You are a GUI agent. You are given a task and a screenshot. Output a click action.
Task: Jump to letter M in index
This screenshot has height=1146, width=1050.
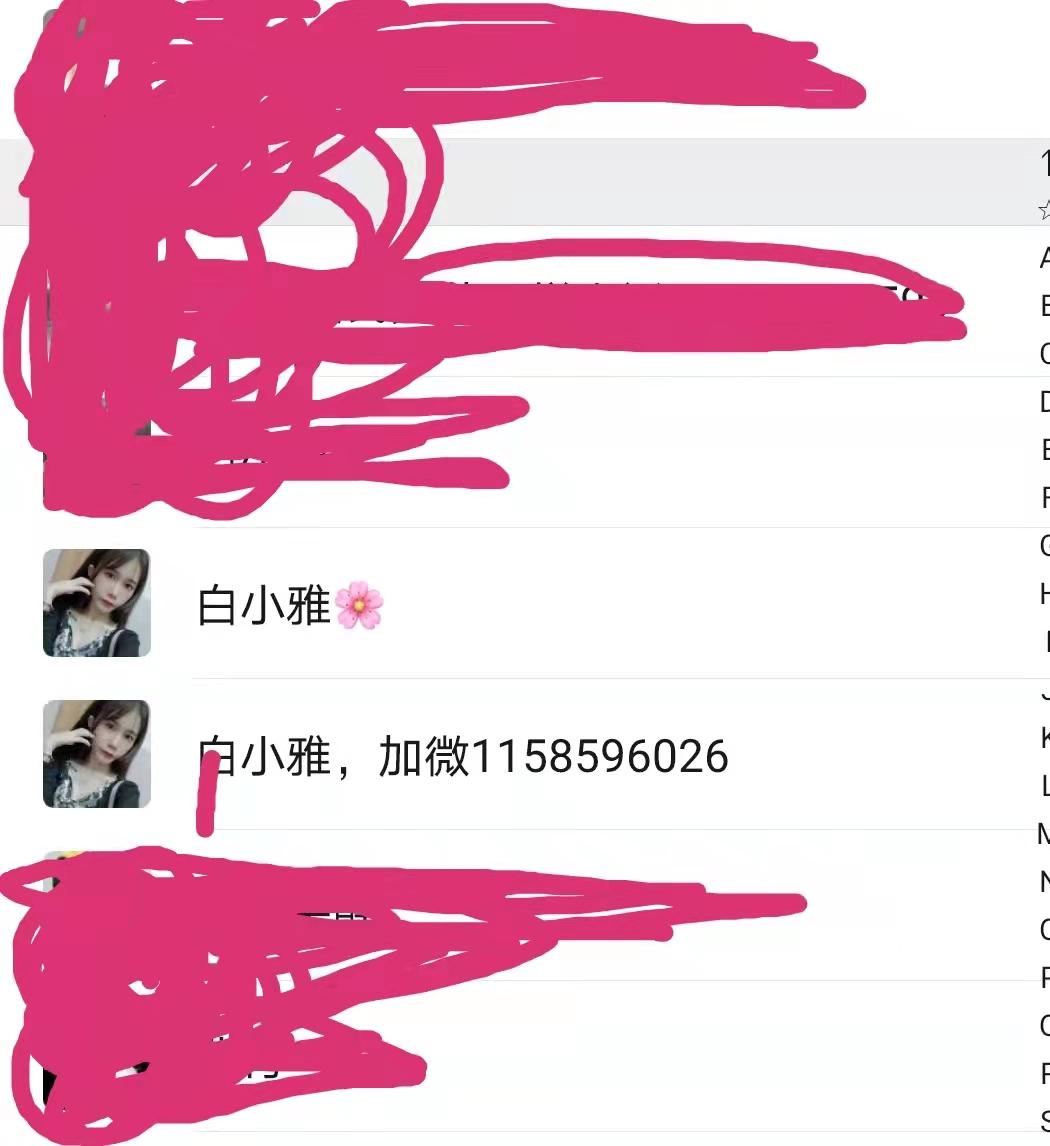pos(1043,833)
